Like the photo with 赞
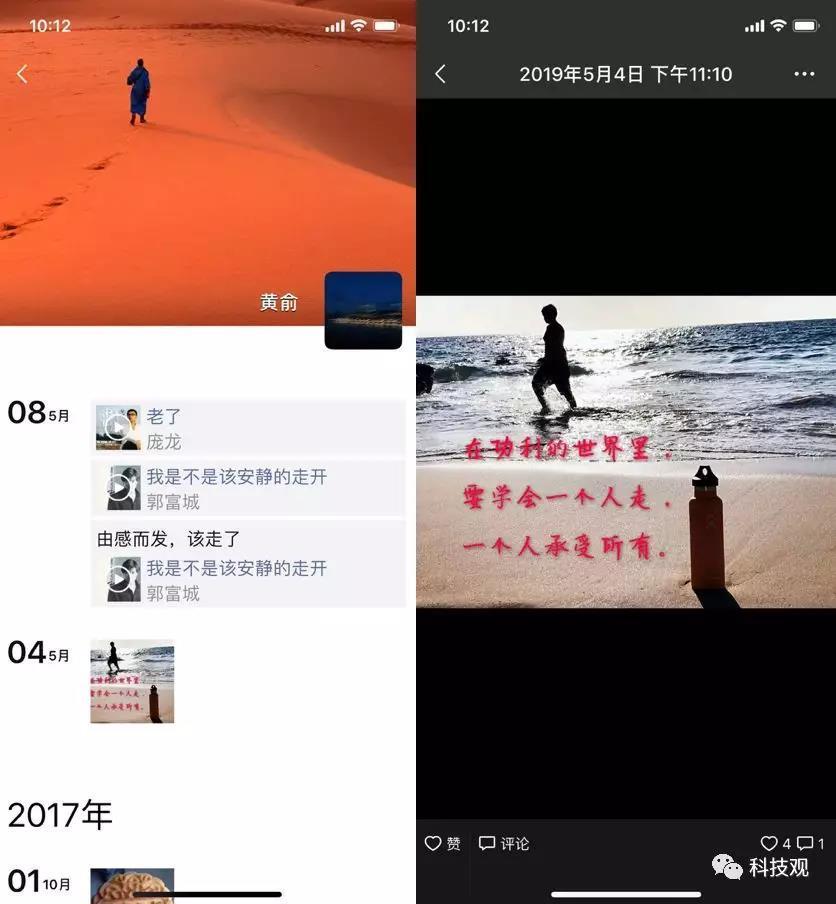The width and height of the screenshot is (836, 904). click(x=442, y=843)
